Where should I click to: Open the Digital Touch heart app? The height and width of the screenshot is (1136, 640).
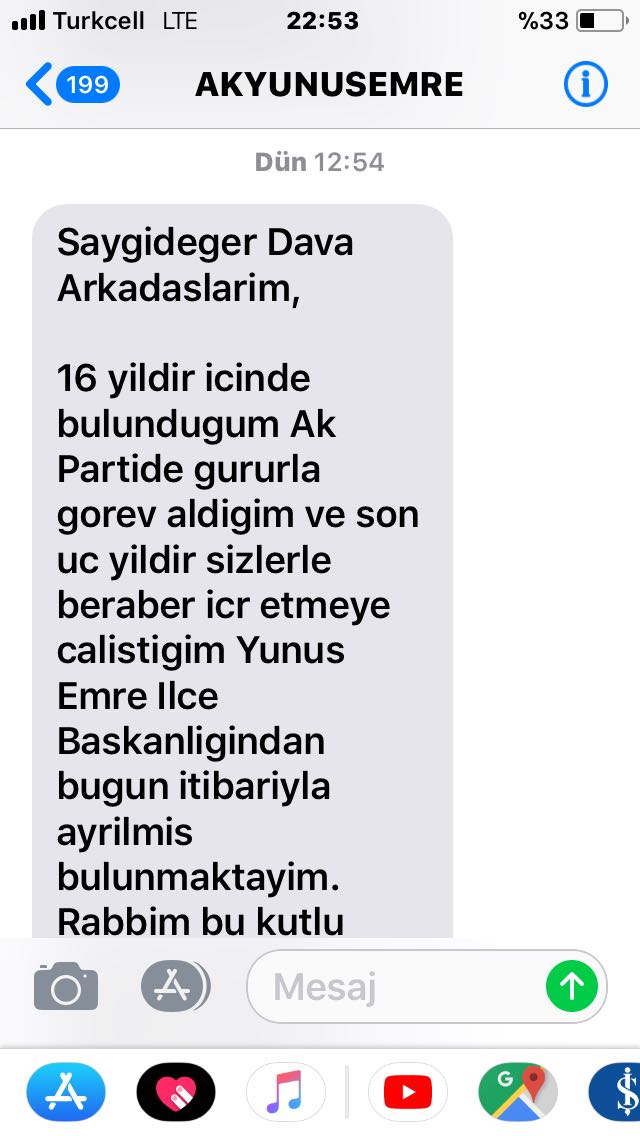176,1092
